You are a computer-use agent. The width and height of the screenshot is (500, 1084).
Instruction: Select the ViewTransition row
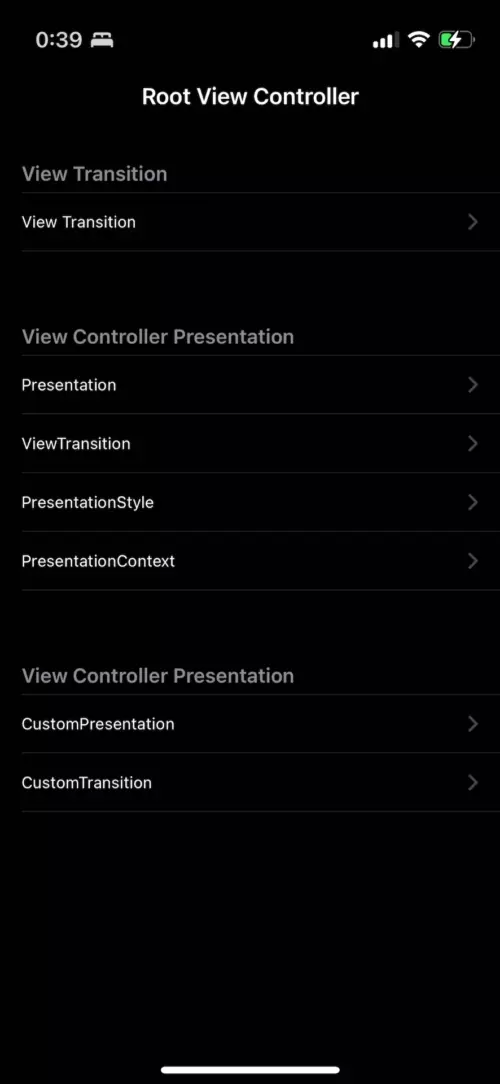(x=250, y=444)
